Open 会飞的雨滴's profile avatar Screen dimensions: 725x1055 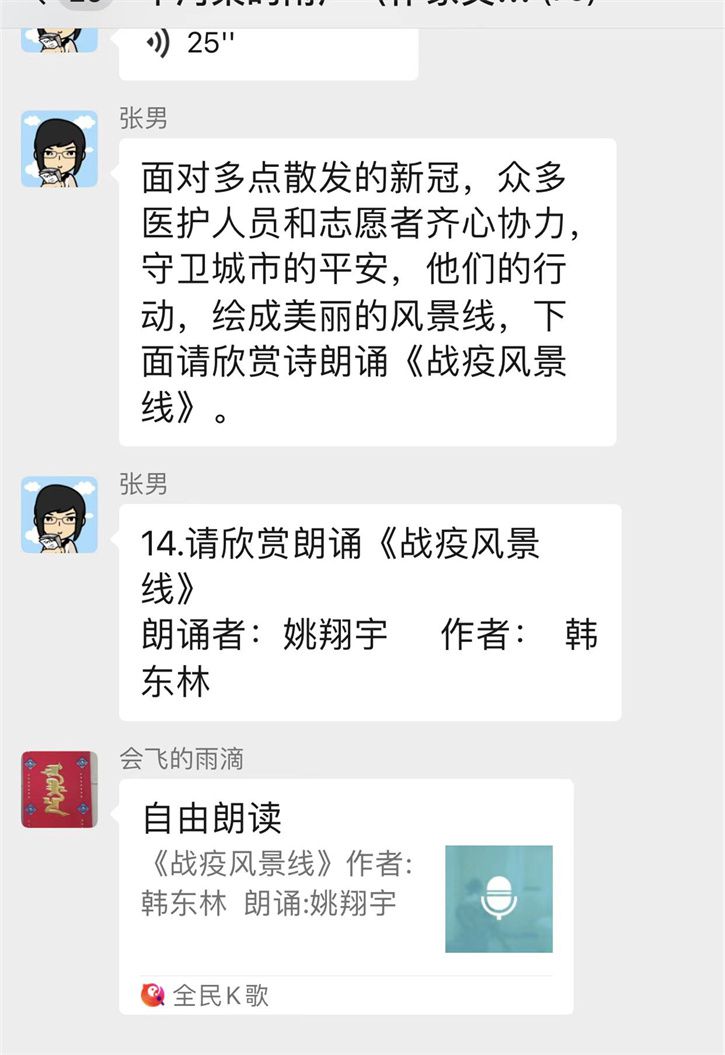(x=59, y=790)
